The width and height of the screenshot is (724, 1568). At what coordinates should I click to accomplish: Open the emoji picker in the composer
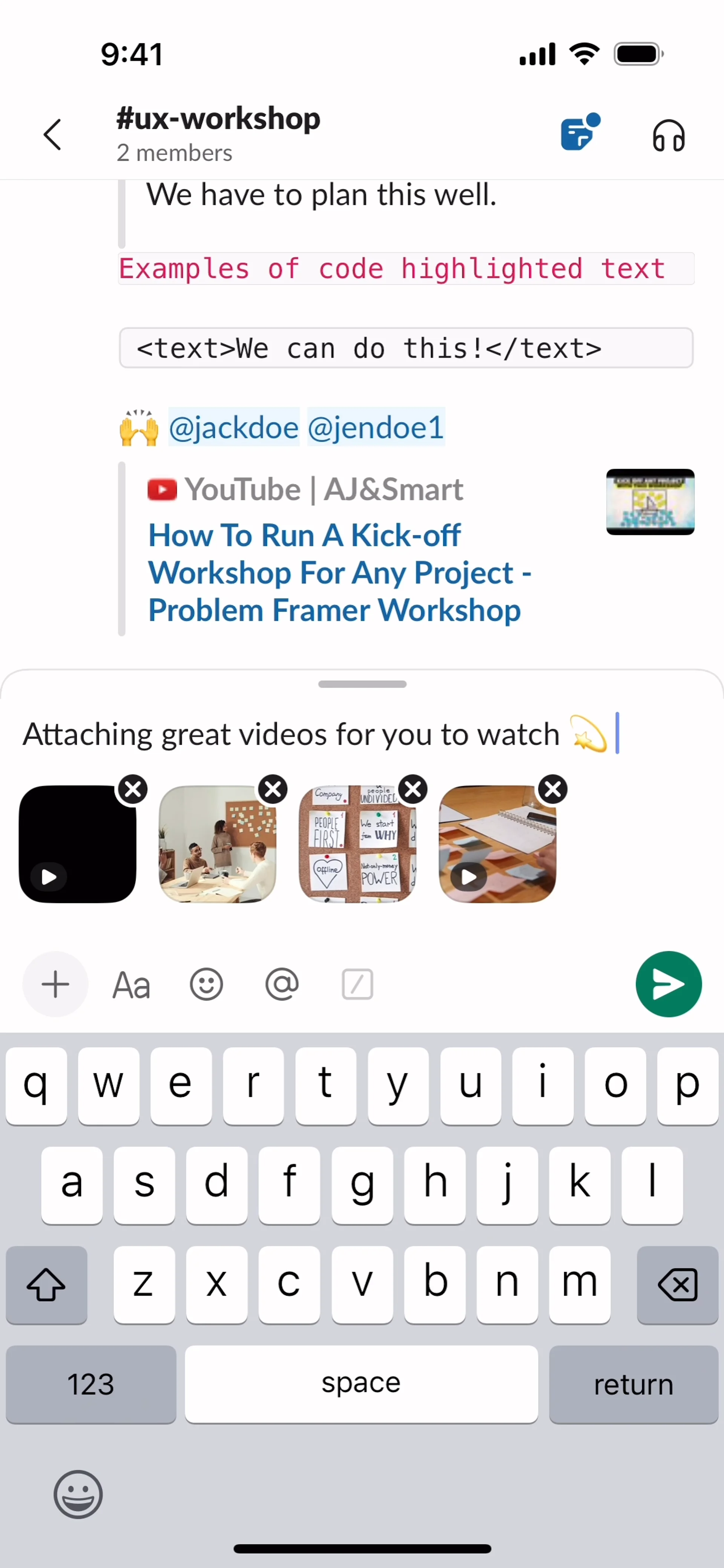pyautogui.click(x=206, y=984)
